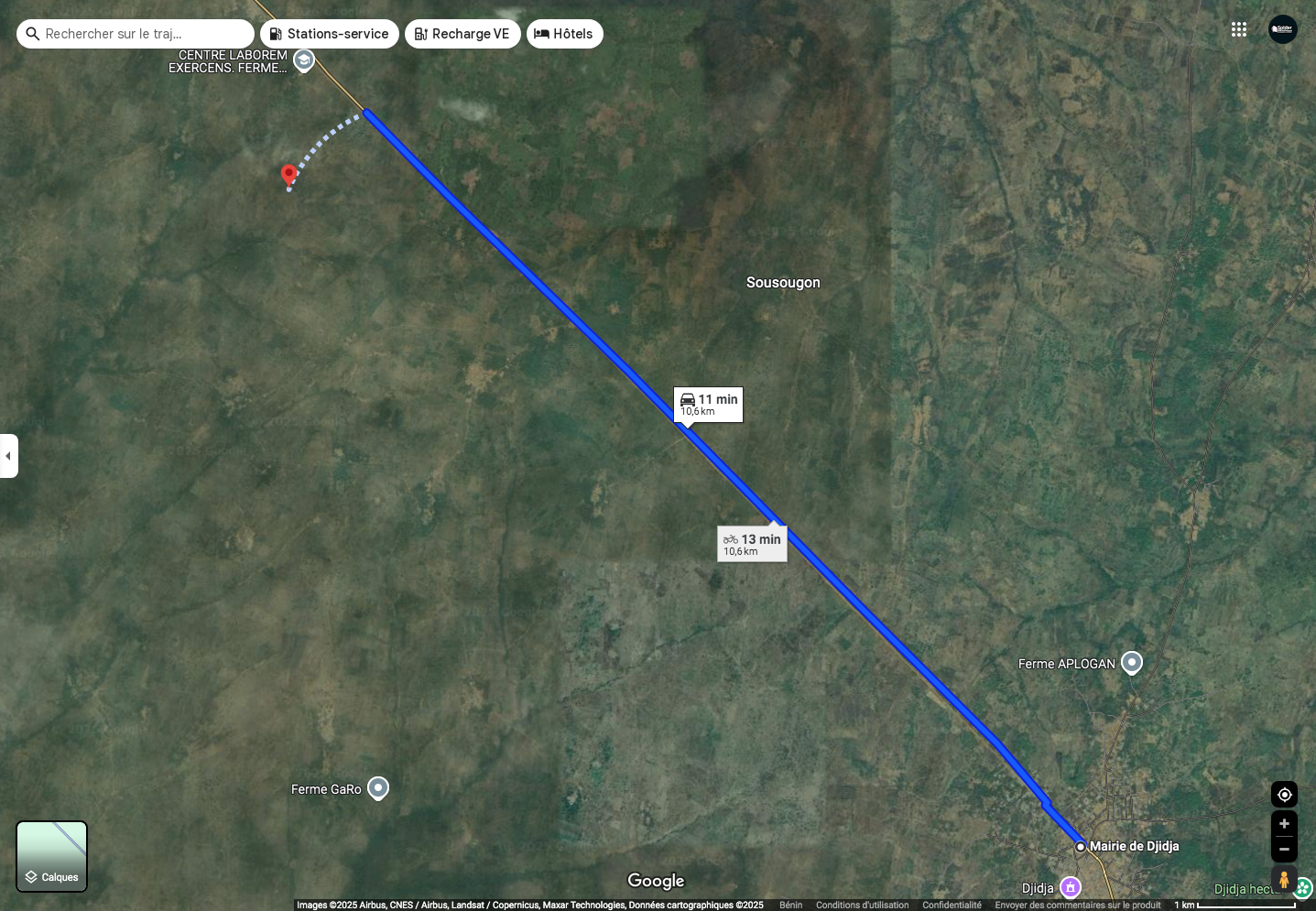Activate the Street View pegman
Image resolution: width=1316 pixels, height=911 pixels.
(1284, 880)
